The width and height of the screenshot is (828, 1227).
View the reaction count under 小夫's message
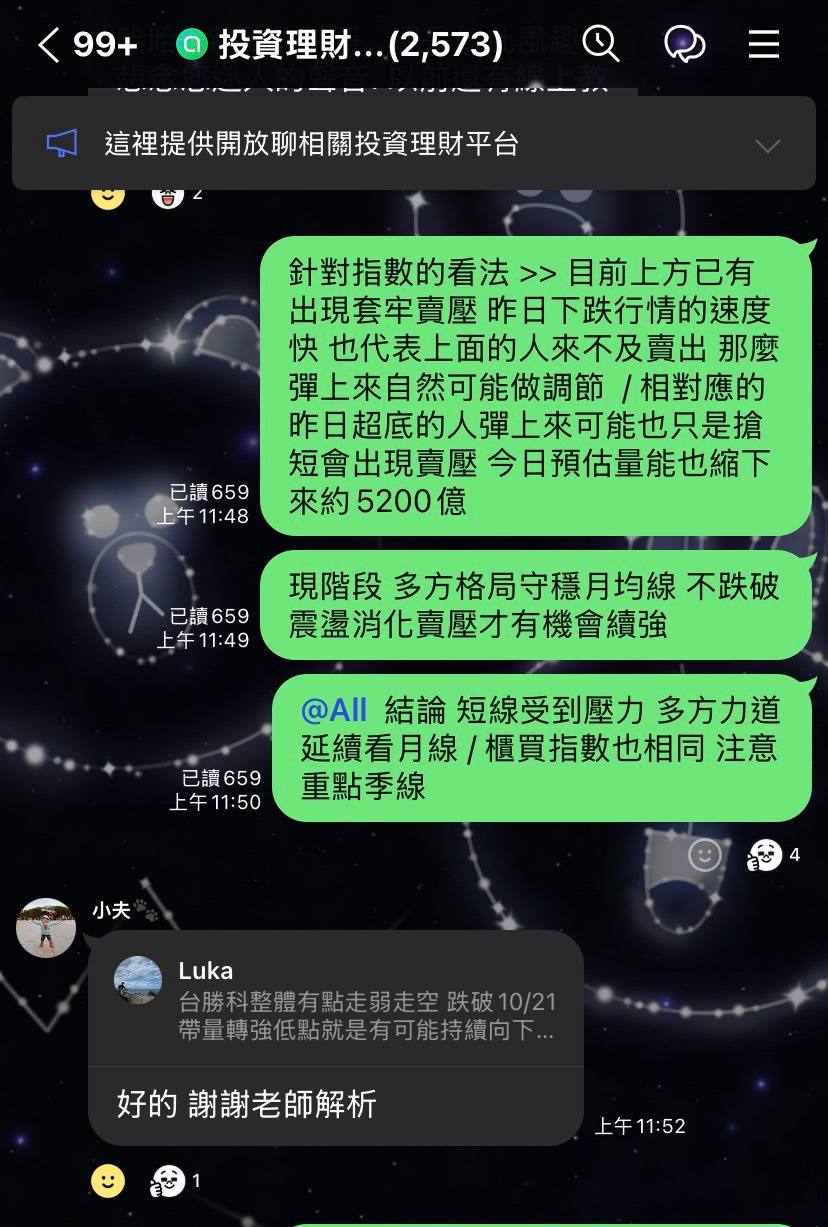click(x=176, y=1181)
